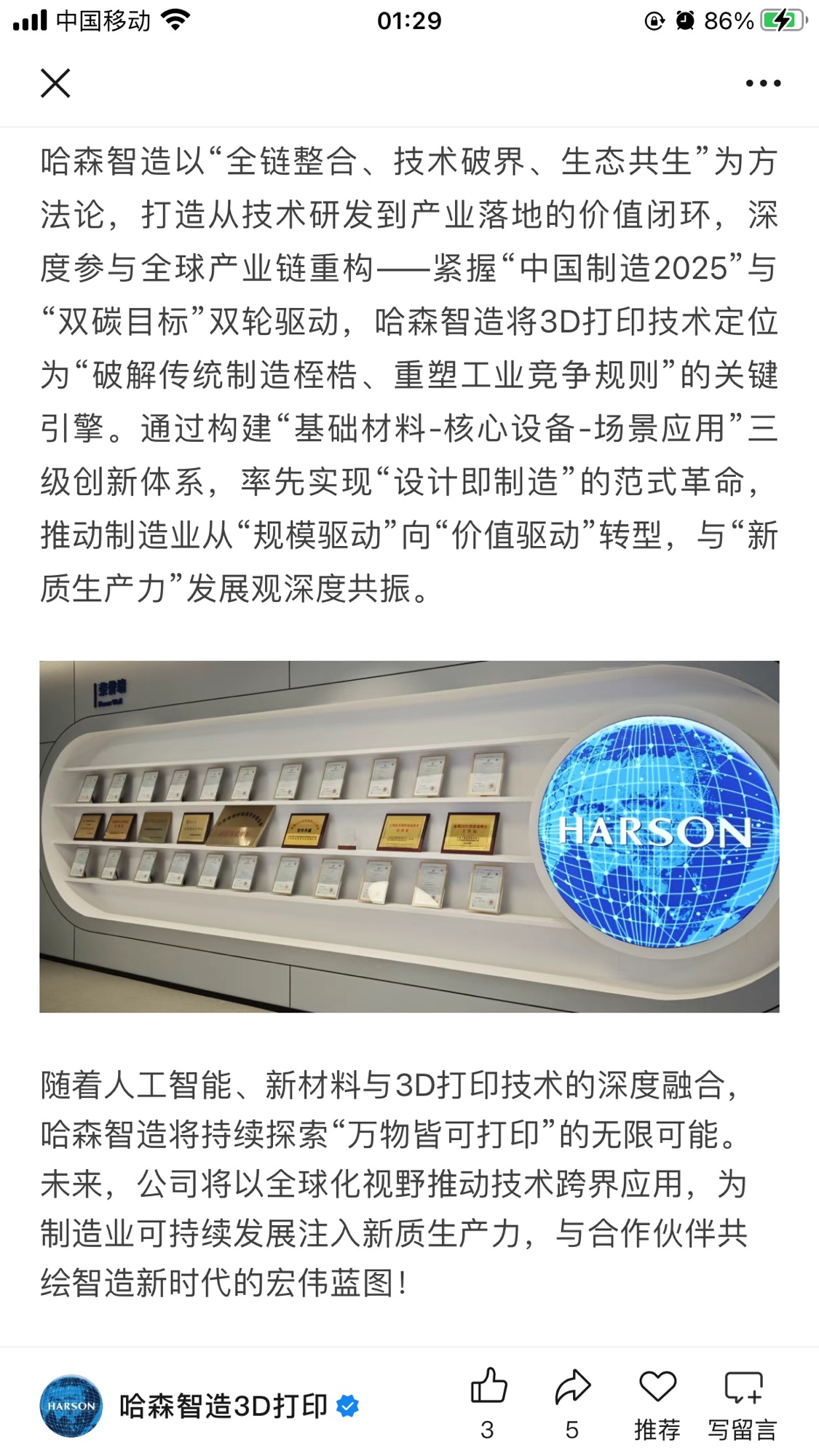819x1456 pixels.
Task: Close the article with the X icon
Action: click(55, 83)
